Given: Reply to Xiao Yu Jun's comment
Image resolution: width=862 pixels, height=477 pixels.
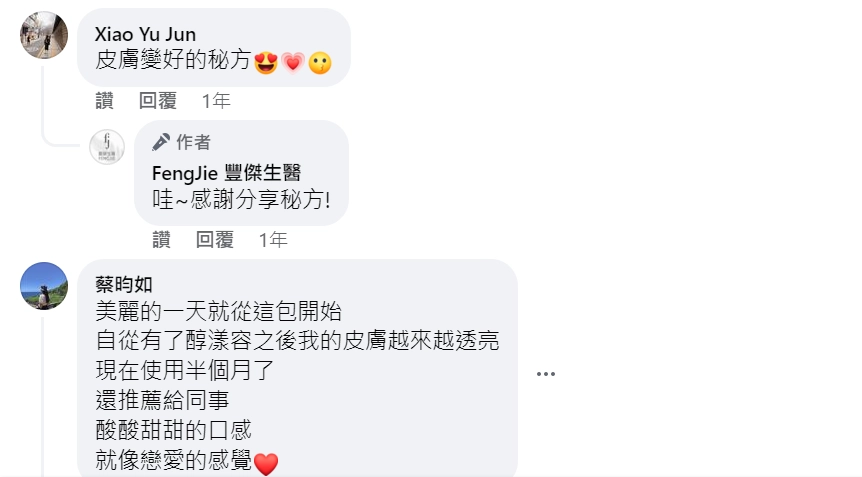Looking at the screenshot, I should point(157,101).
